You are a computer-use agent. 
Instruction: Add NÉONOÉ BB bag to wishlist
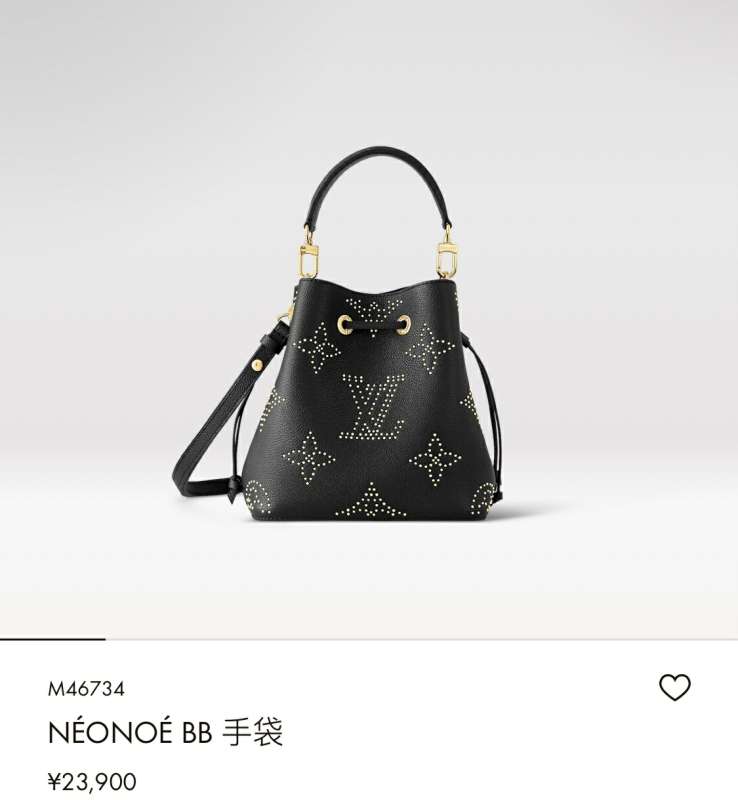[x=675, y=687]
